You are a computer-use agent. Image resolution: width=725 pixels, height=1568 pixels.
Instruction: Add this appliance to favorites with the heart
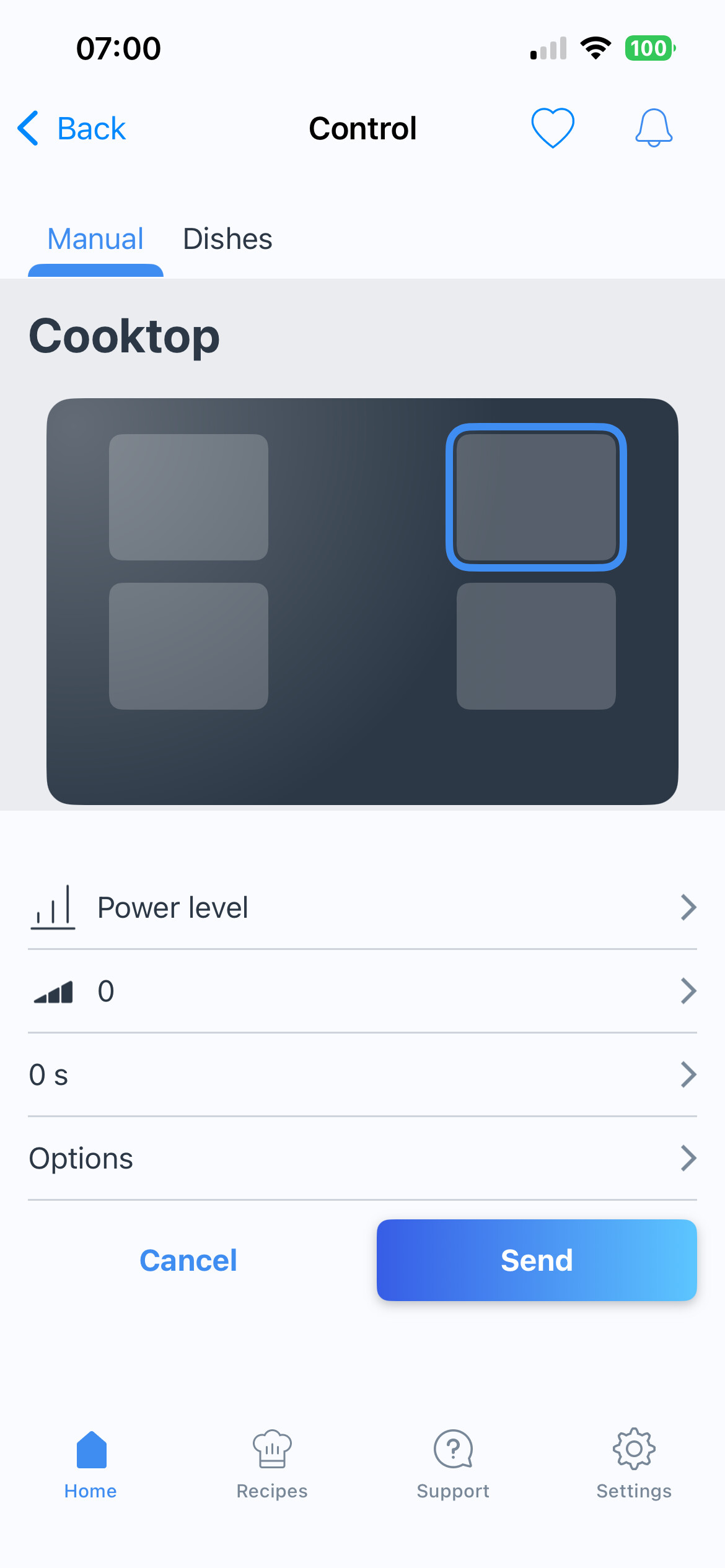click(552, 128)
